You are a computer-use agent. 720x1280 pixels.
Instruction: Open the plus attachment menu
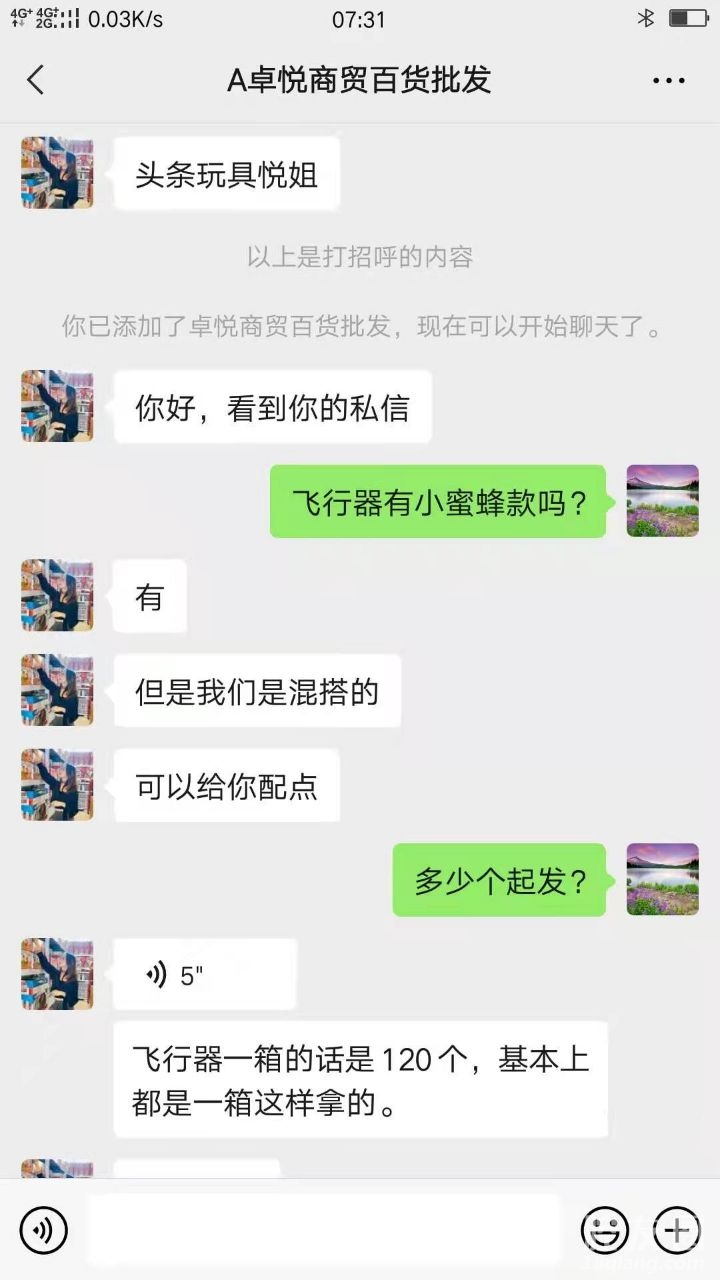[677, 1229]
